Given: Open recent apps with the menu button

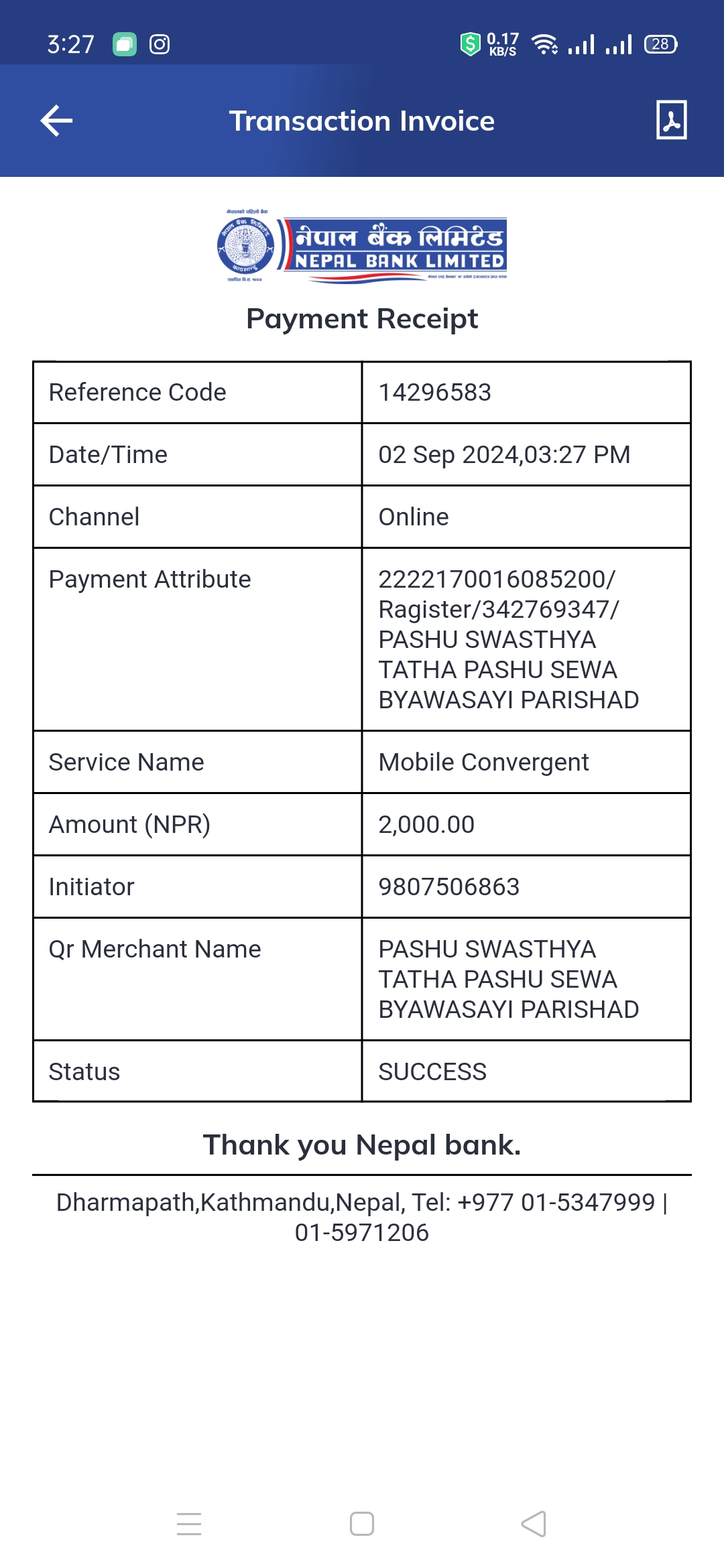Looking at the screenshot, I should [189, 1524].
